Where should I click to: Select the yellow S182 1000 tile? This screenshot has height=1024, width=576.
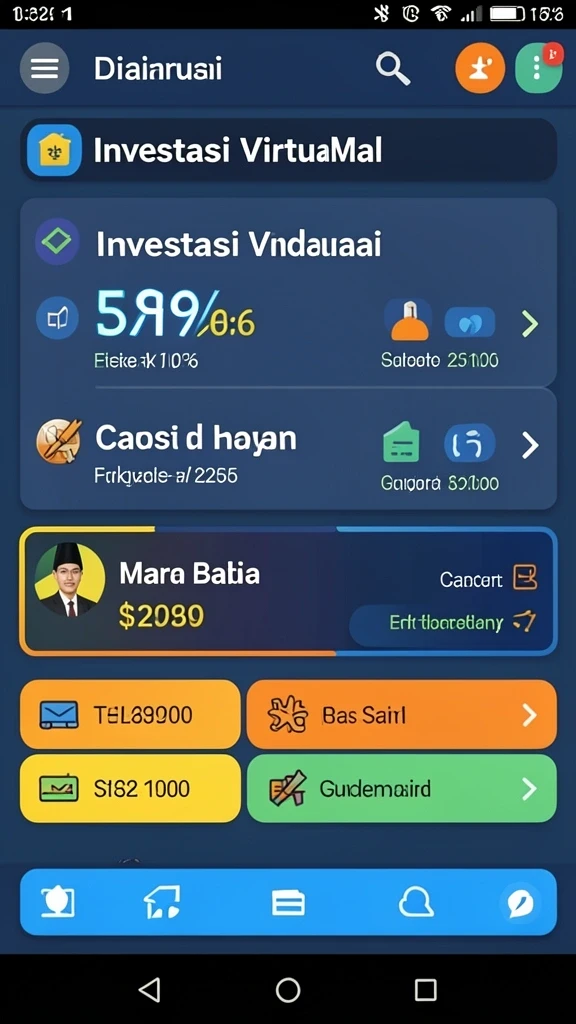[131, 789]
